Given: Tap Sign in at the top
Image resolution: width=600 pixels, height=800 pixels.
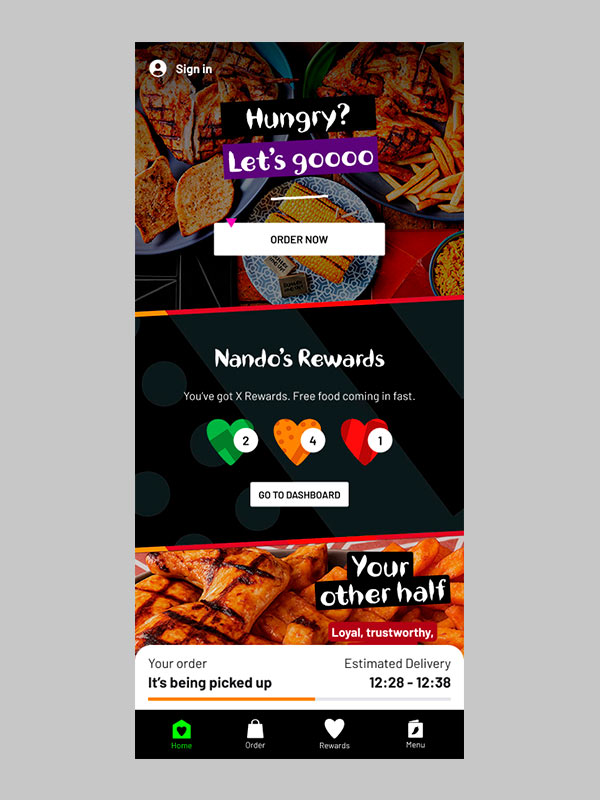Looking at the screenshot, I should coord(181,69).
